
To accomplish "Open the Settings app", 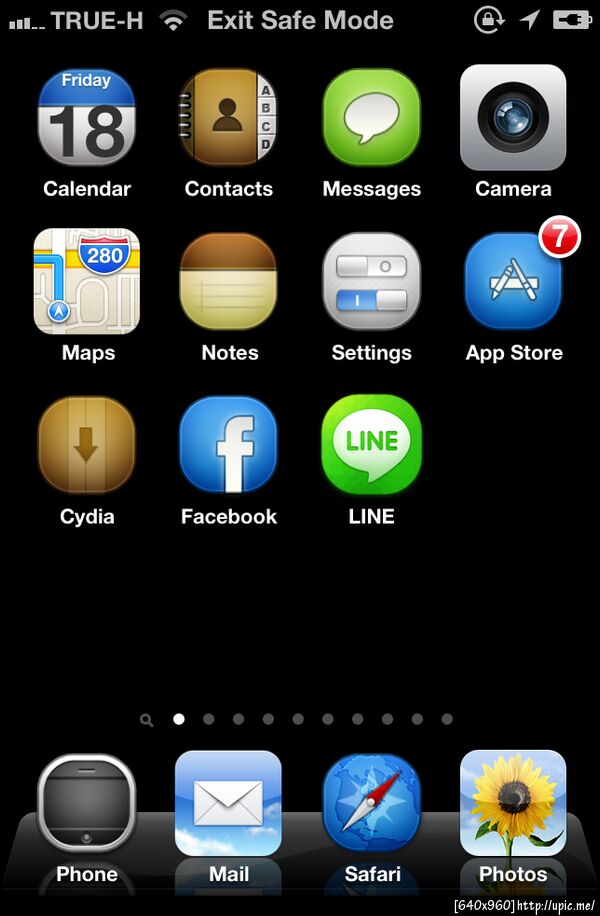I will (x=371, y=282).
